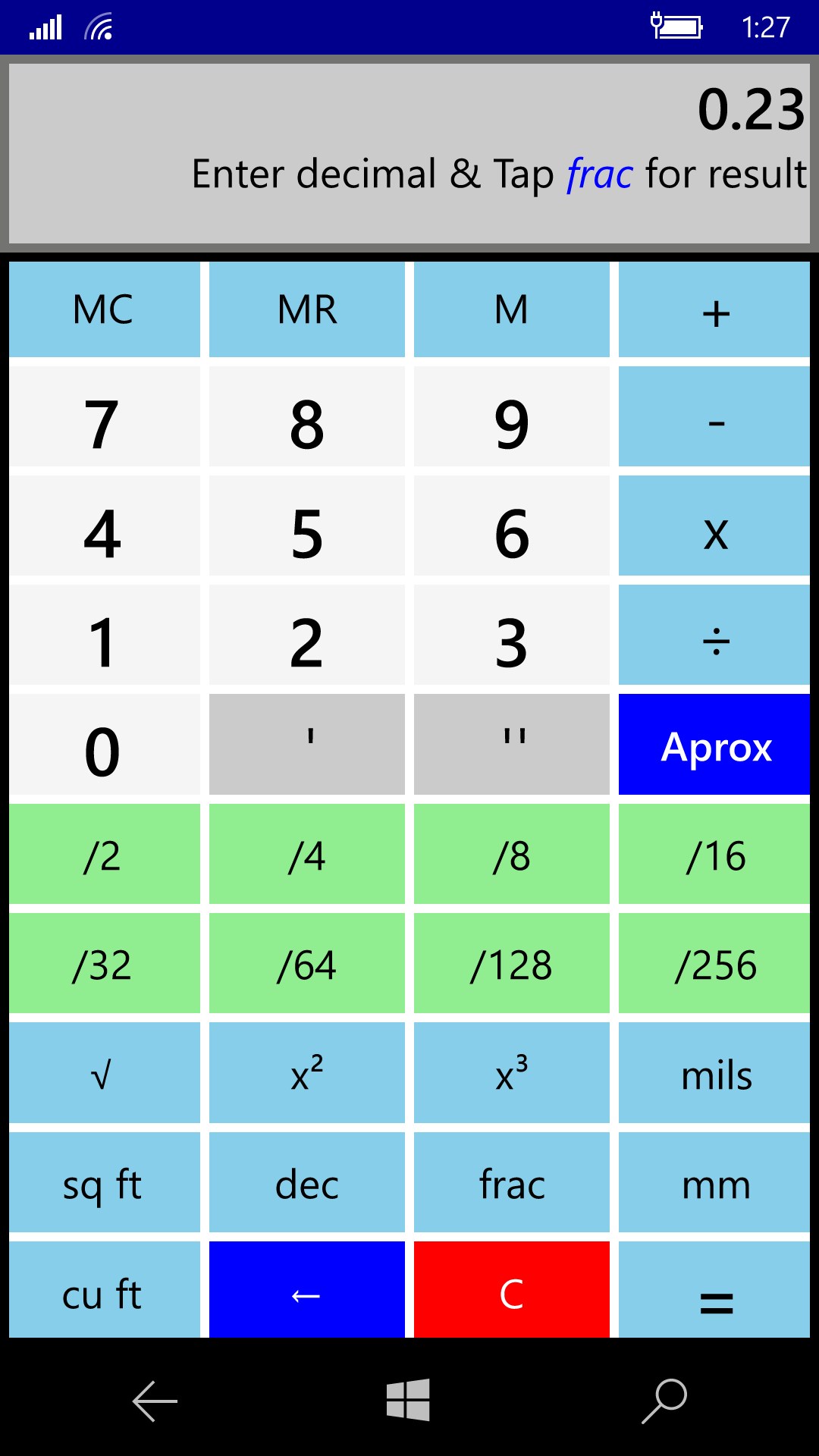Recall memory with MR
Viewport: 819px width, 1456px height.
click(307, 309)
